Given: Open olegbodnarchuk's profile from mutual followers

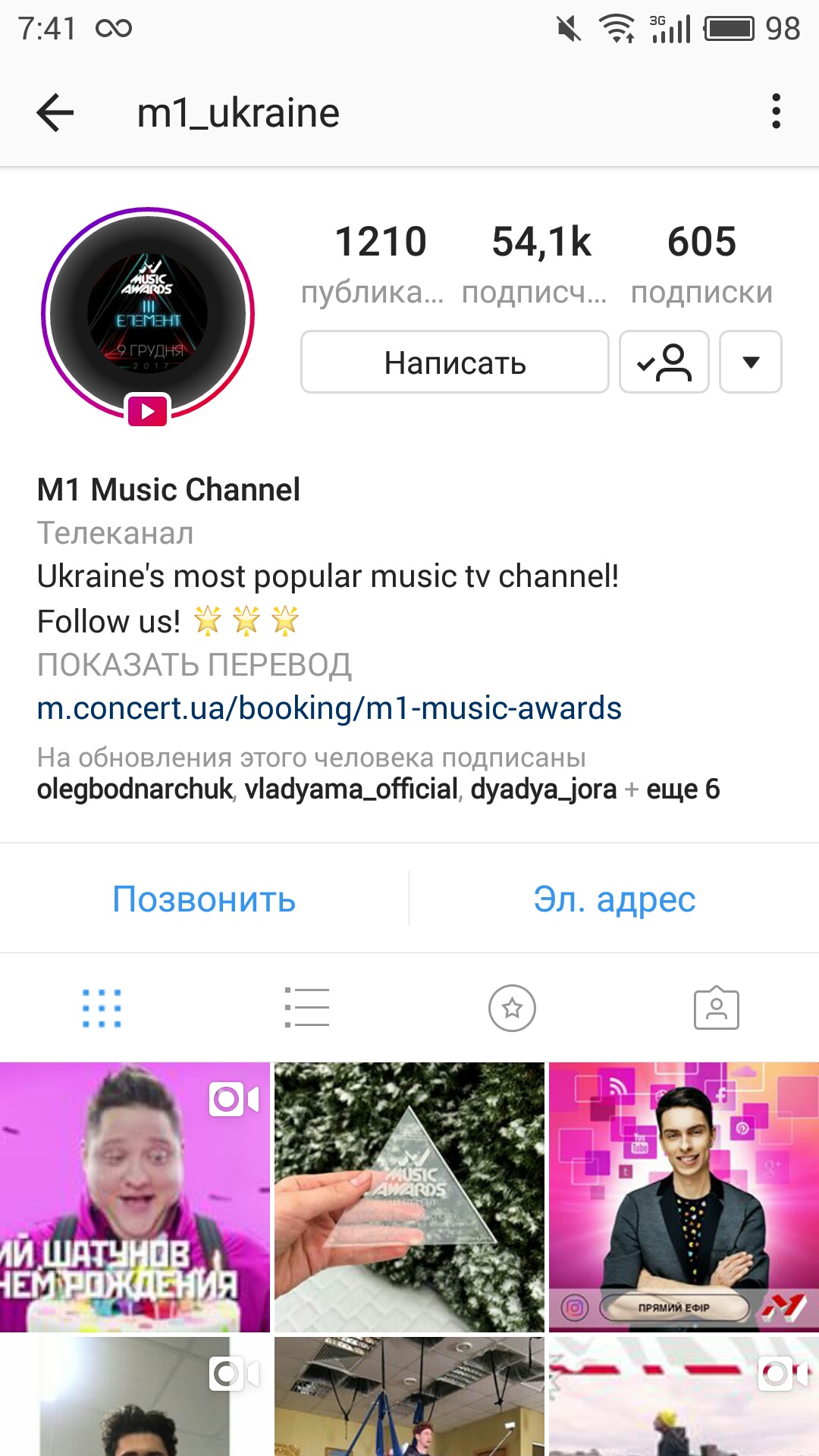Looking at the screenshot, I should pos(134,789).
